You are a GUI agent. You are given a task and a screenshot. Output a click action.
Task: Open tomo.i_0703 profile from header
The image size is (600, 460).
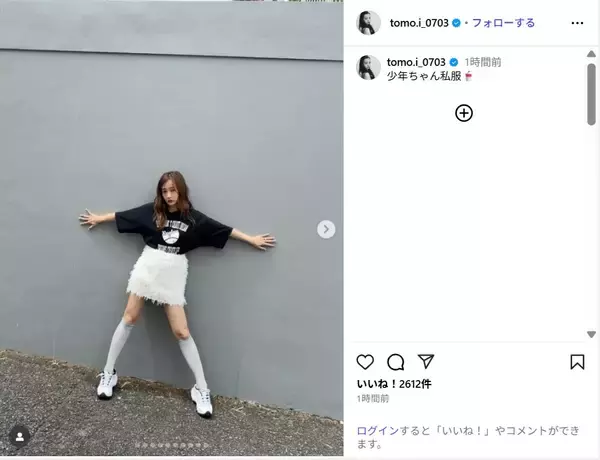click(419, 22)
